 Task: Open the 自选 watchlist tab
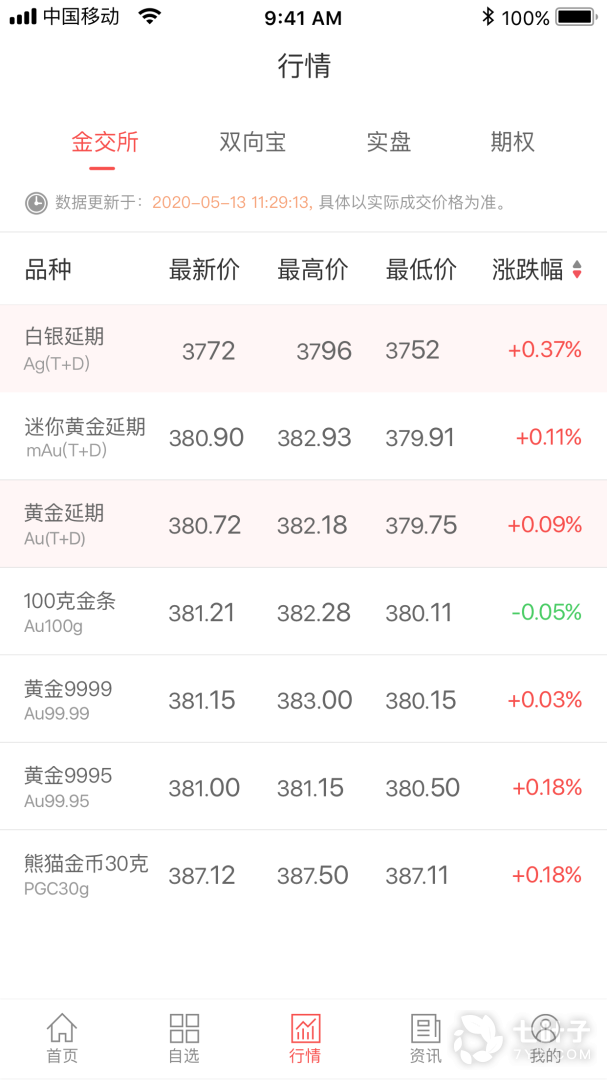[184, 1038]
